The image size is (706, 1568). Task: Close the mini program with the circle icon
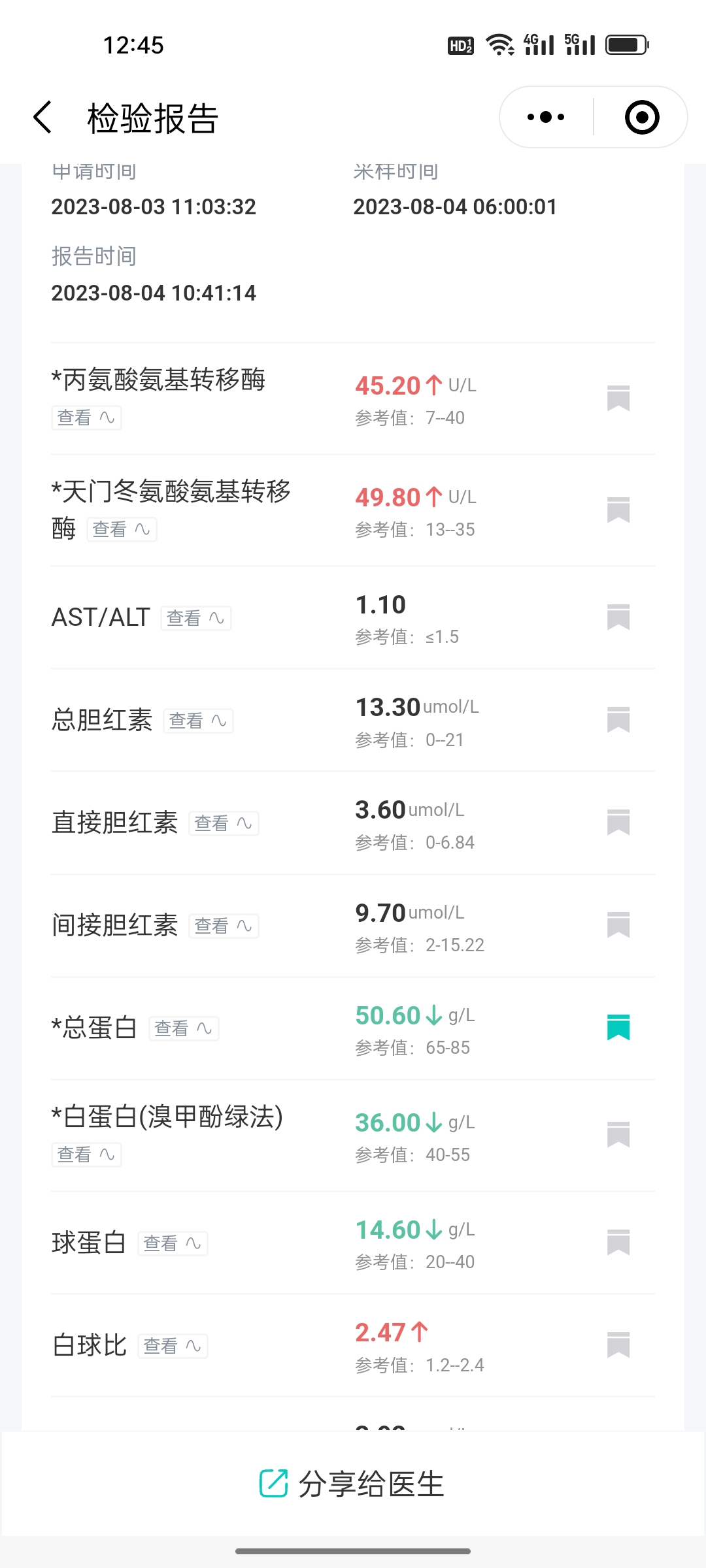click(x=642, y=118)
